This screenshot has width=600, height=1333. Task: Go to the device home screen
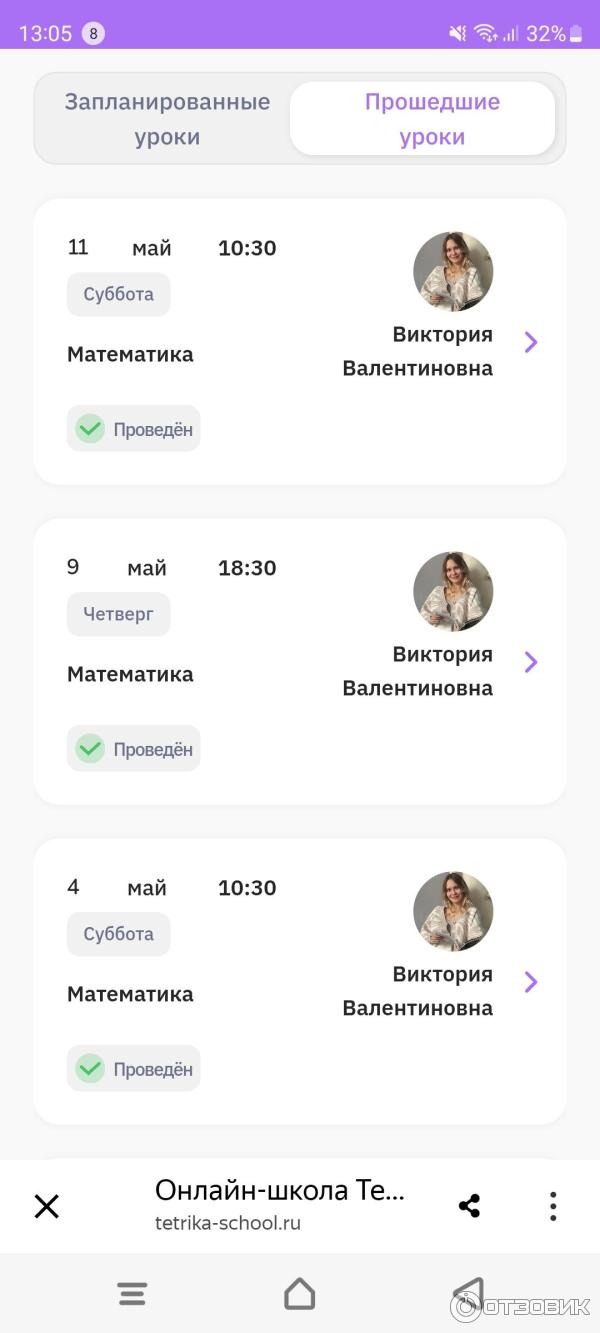tap(300, 1294)
